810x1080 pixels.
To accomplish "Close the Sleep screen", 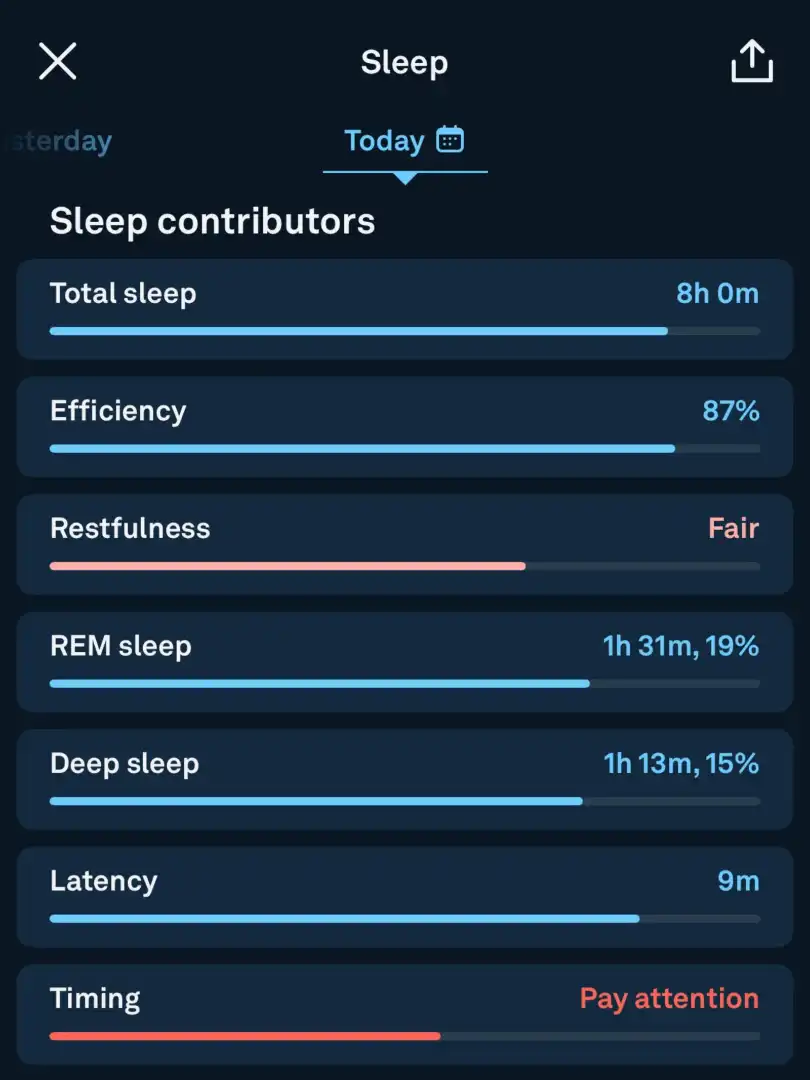I will (57, 62).
